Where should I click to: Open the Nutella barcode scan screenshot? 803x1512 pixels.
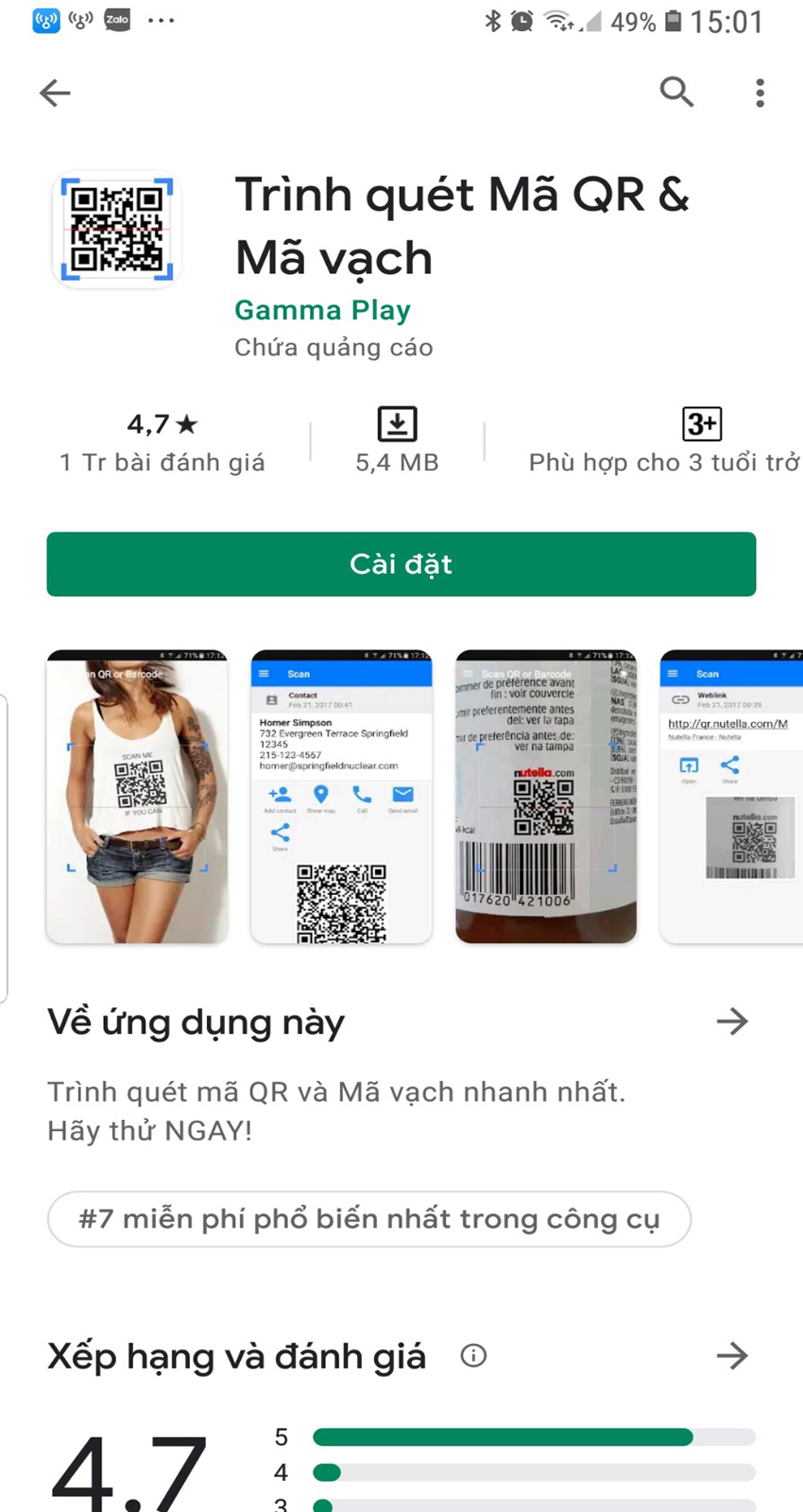tap(546, 796)
